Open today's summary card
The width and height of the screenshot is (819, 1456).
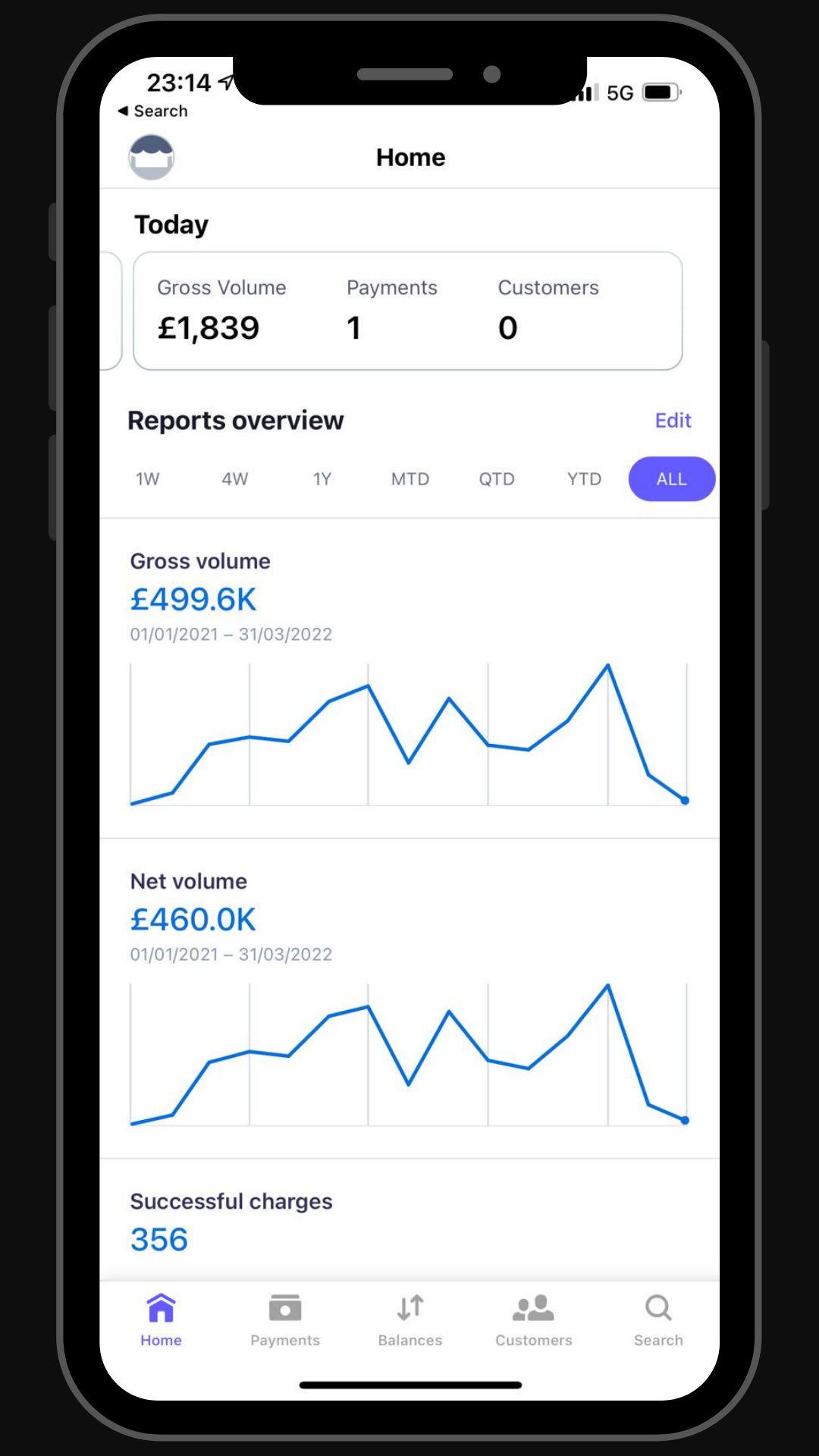(408, 311)
